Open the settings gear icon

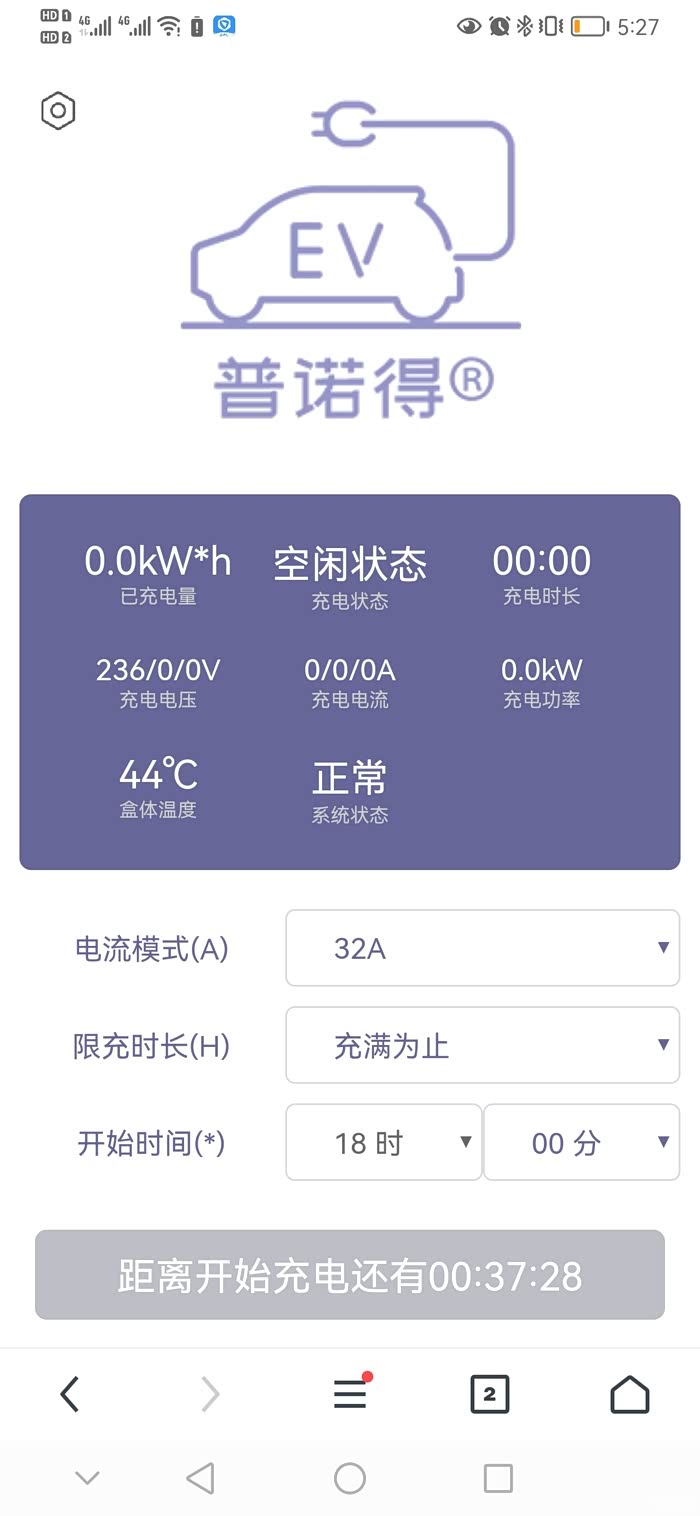[x=58, y=111]
